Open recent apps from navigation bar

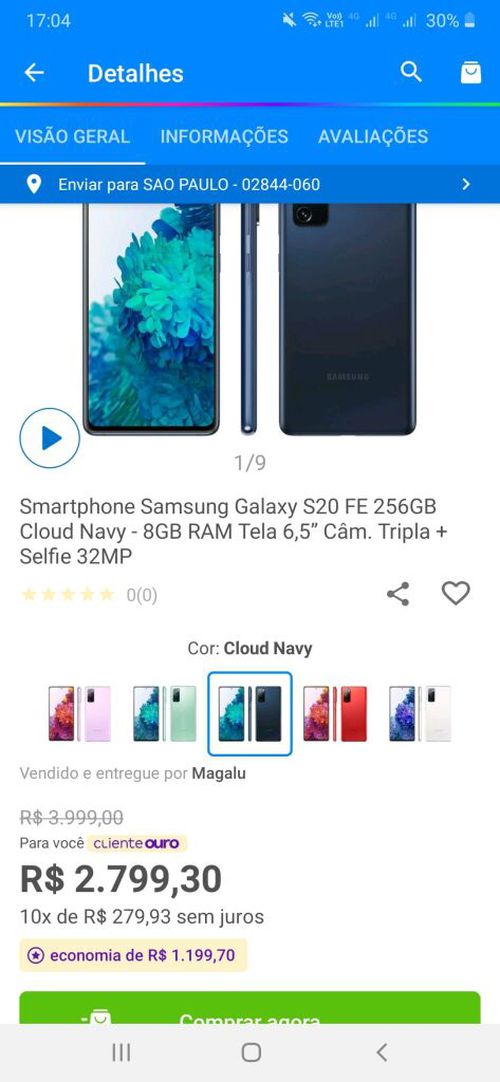coord(121,1052)
